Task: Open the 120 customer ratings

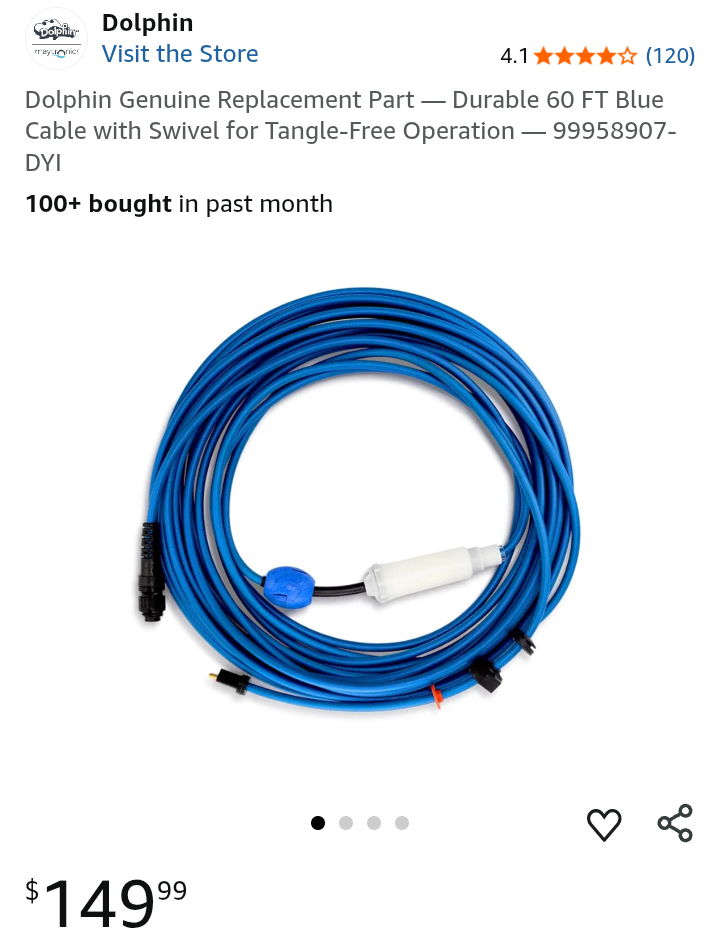Action: point(670,56)
